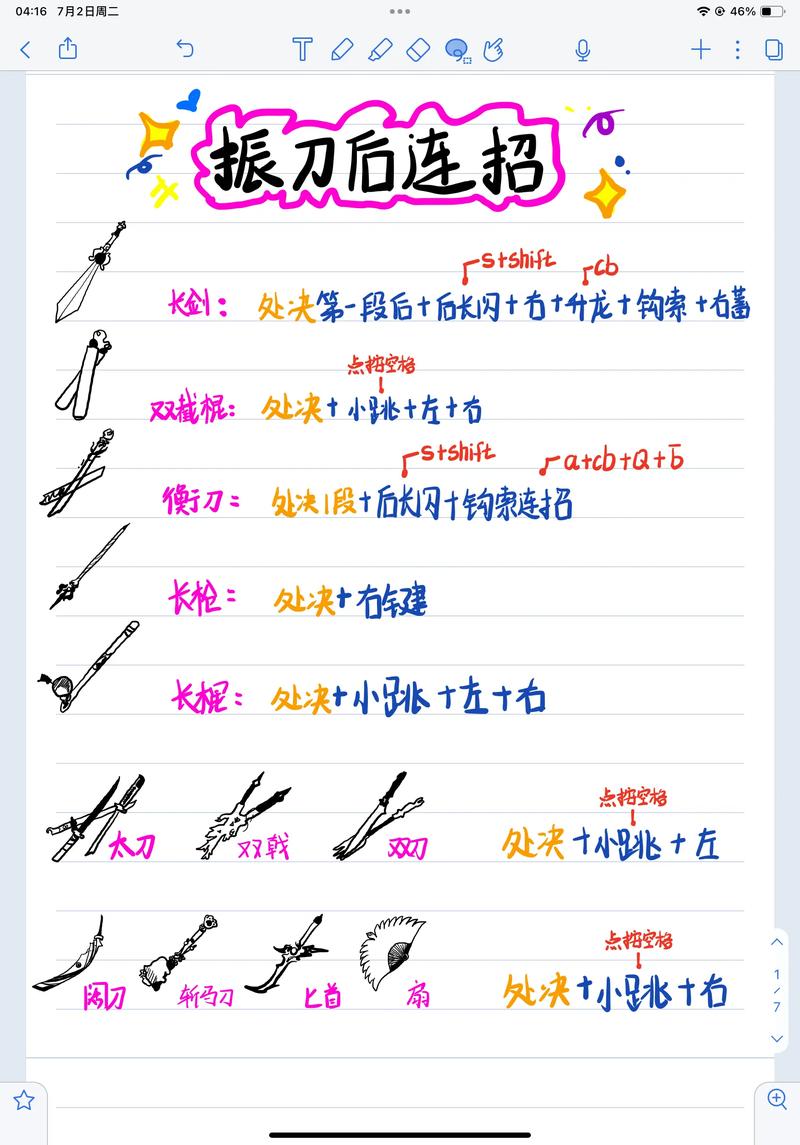Image resolution: width=800 pixels, height=1145 pixels.
Task: Start audio recording with the microphone
Action: 582,49
